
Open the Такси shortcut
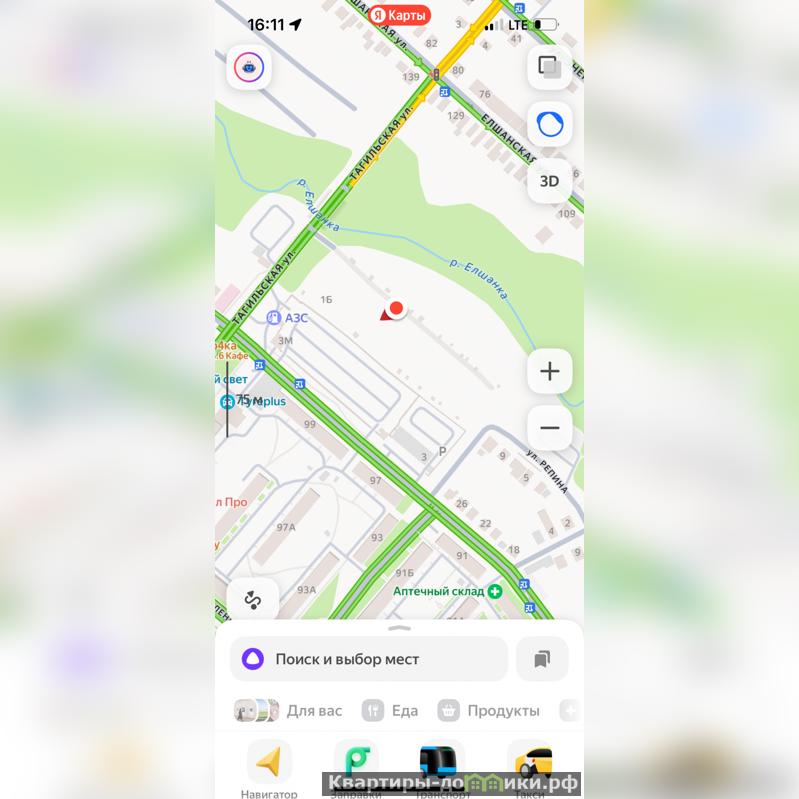[x=530, y=764]
